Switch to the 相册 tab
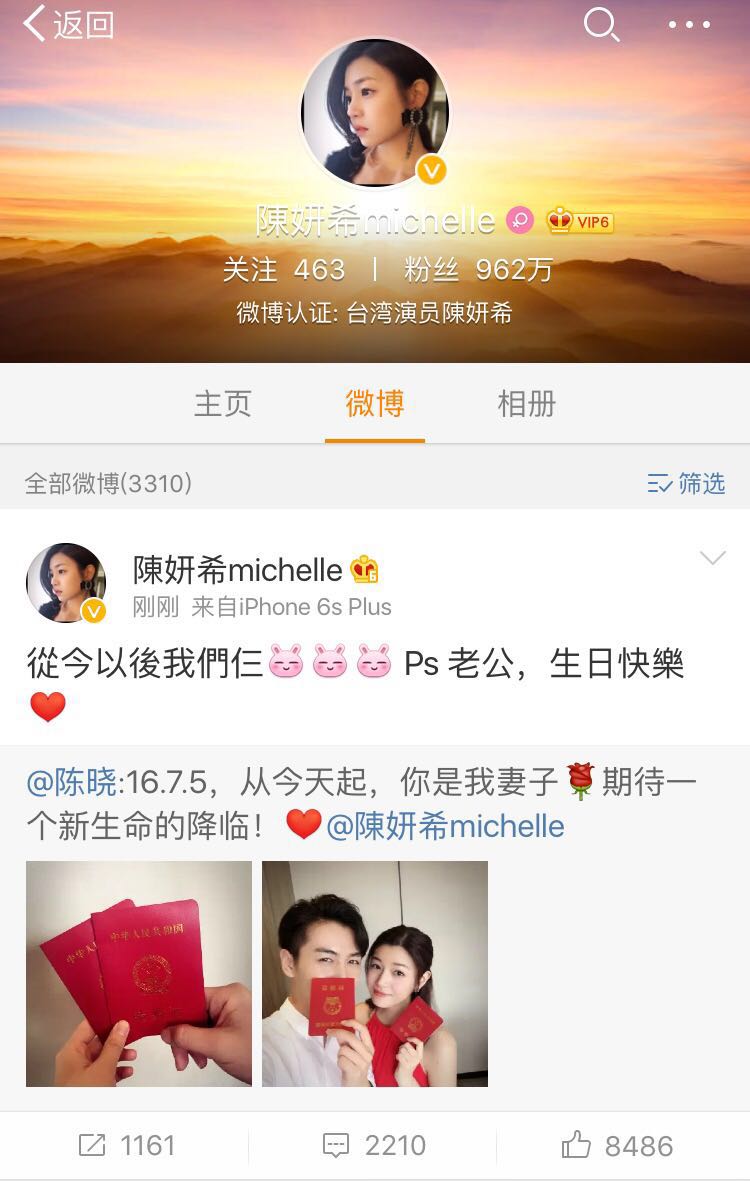 coord(526,404)
